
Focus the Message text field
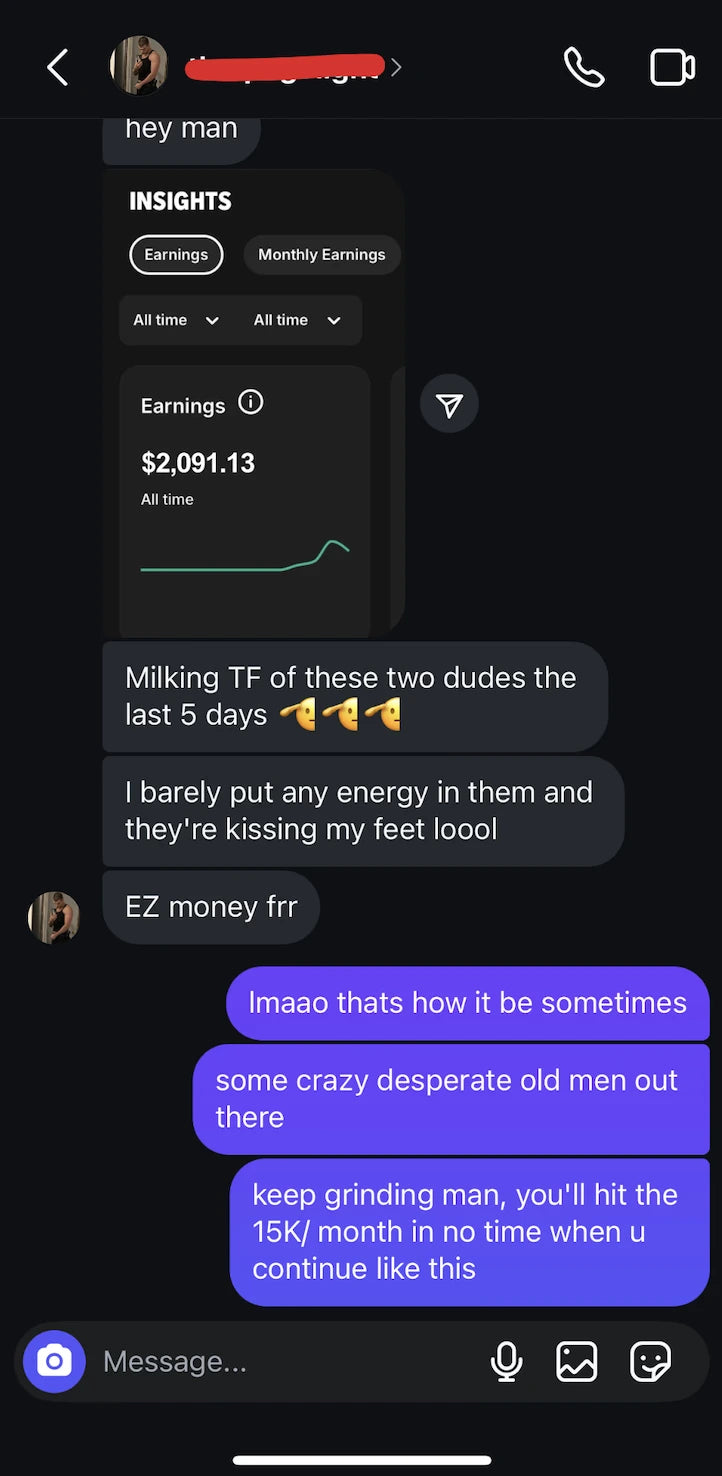(x=280, y=1361)
